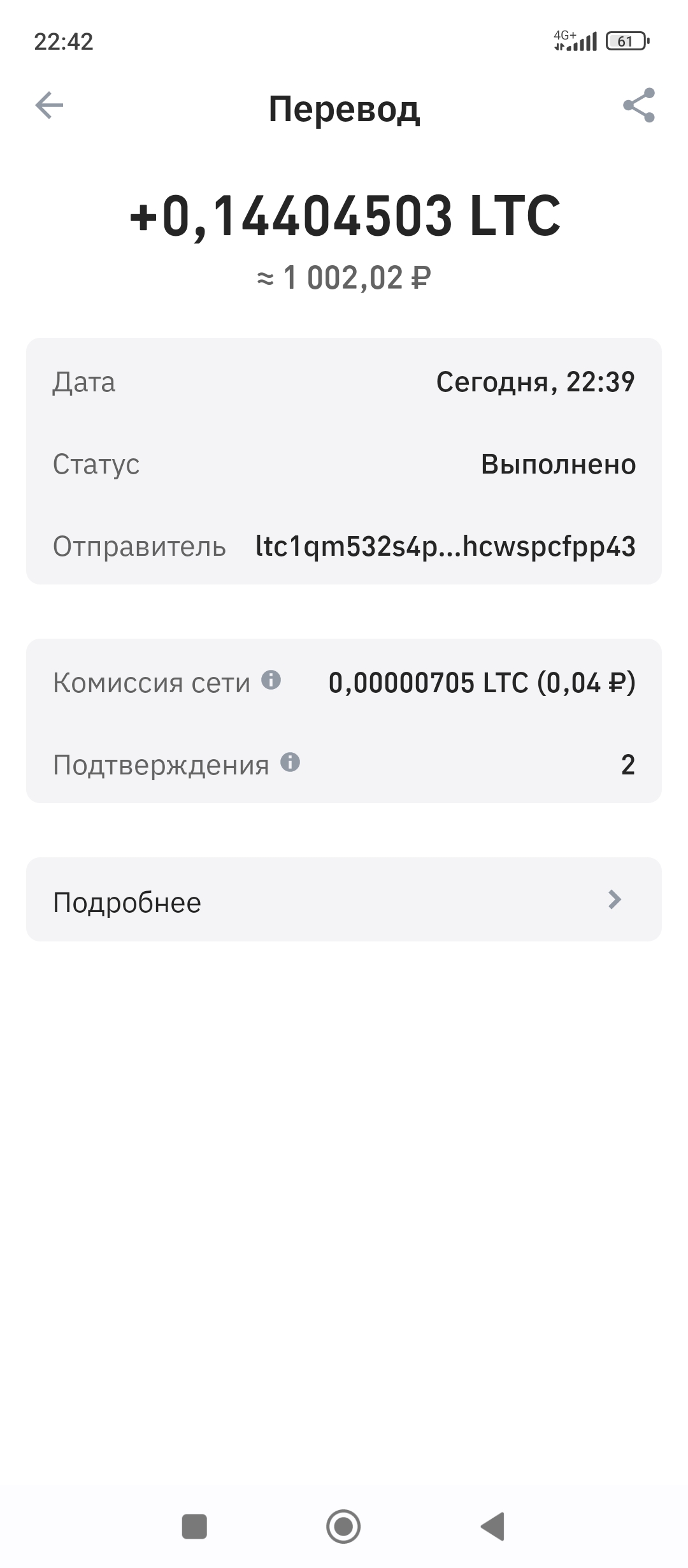Screen dimensions: 688x1568
Task: Tap the Комиссия сети fee value
Action: click(x=483, y=681)
